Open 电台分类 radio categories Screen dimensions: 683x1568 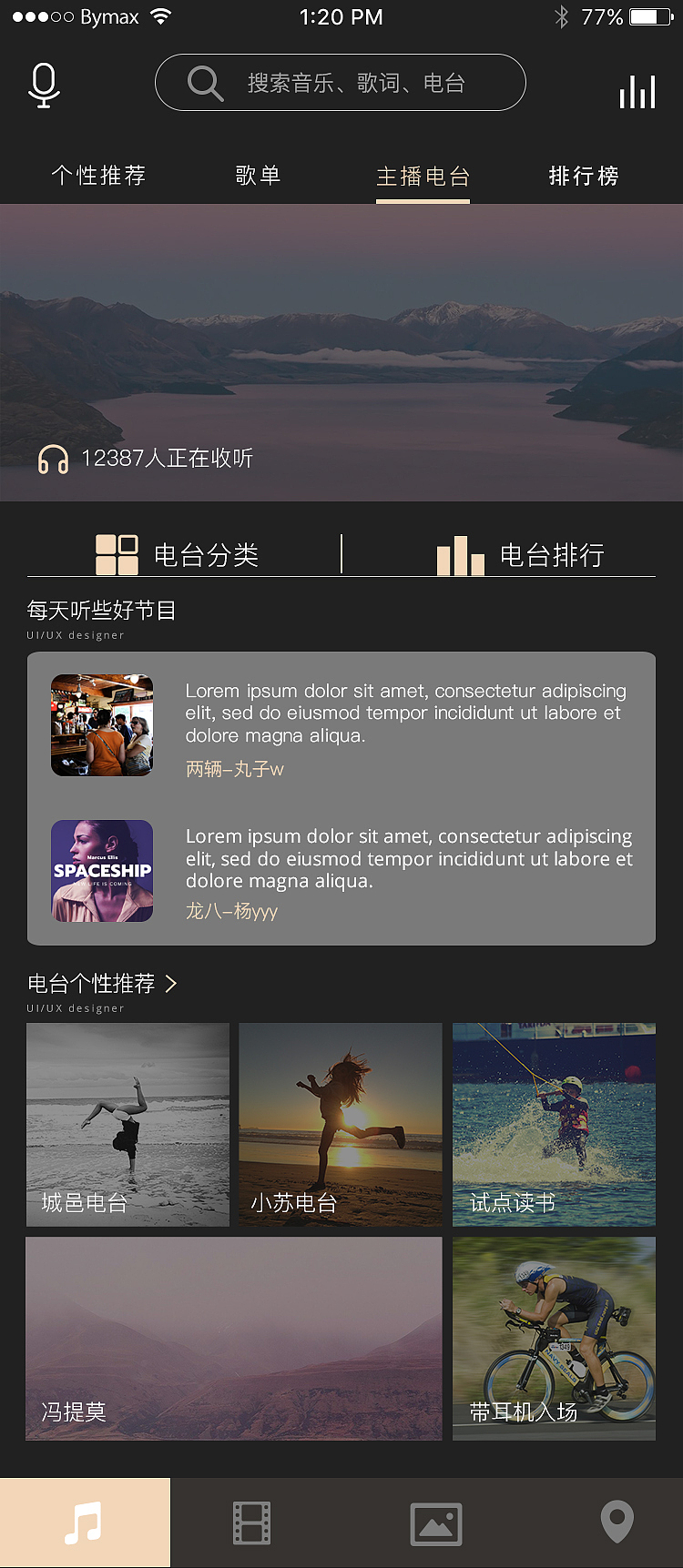[178, 554]
